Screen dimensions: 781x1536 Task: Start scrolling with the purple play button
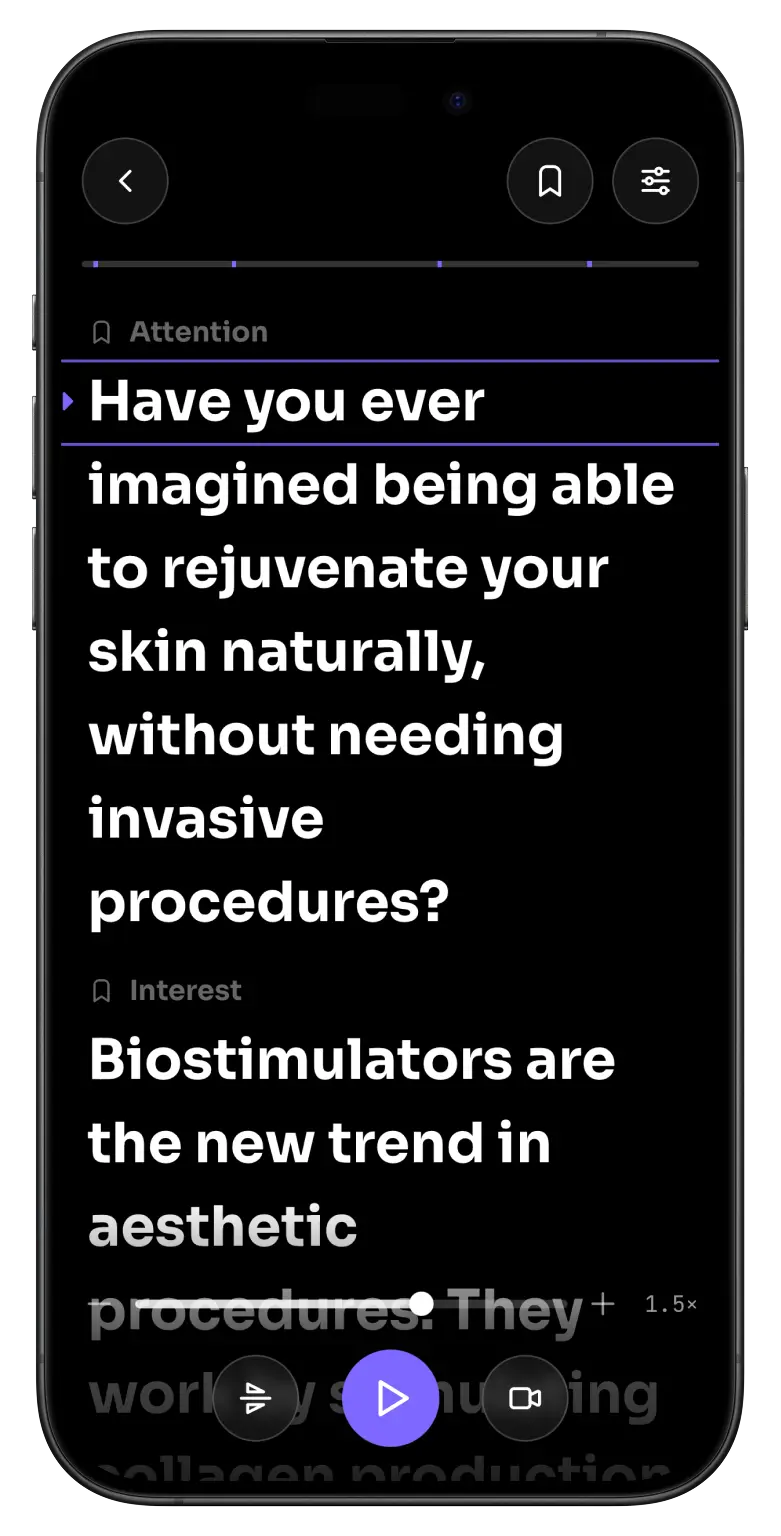tap(390, 1398)
